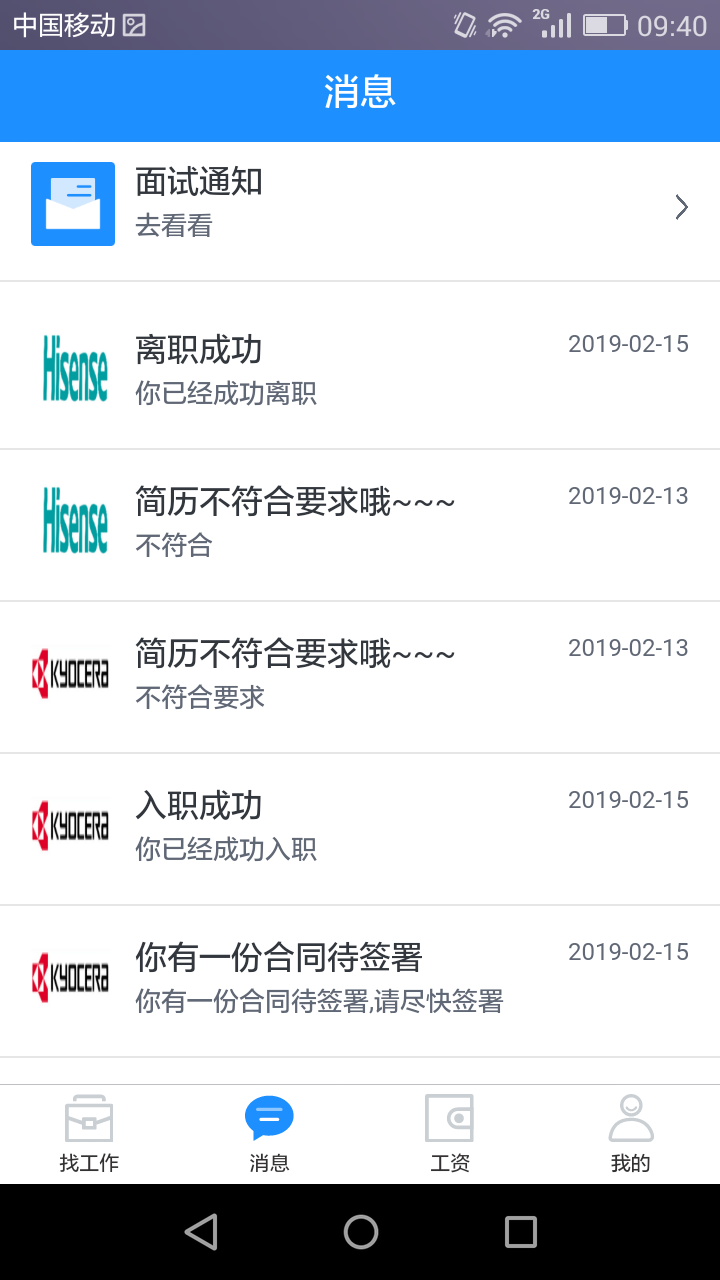This screenshot has width=720, height=1280.
Task: Go to the system home screen
Action: click(360, 1232)
